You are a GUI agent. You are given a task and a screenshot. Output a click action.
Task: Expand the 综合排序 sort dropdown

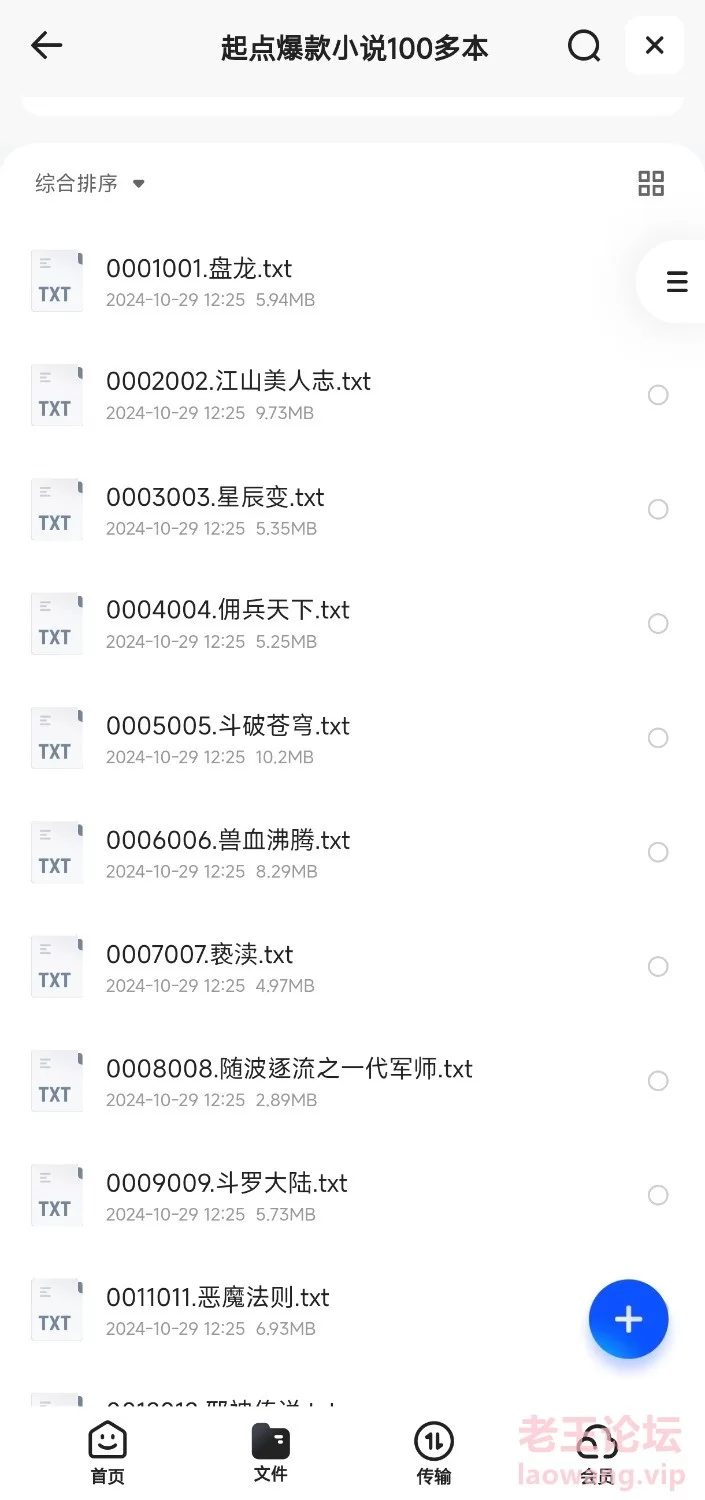(90, 183)
